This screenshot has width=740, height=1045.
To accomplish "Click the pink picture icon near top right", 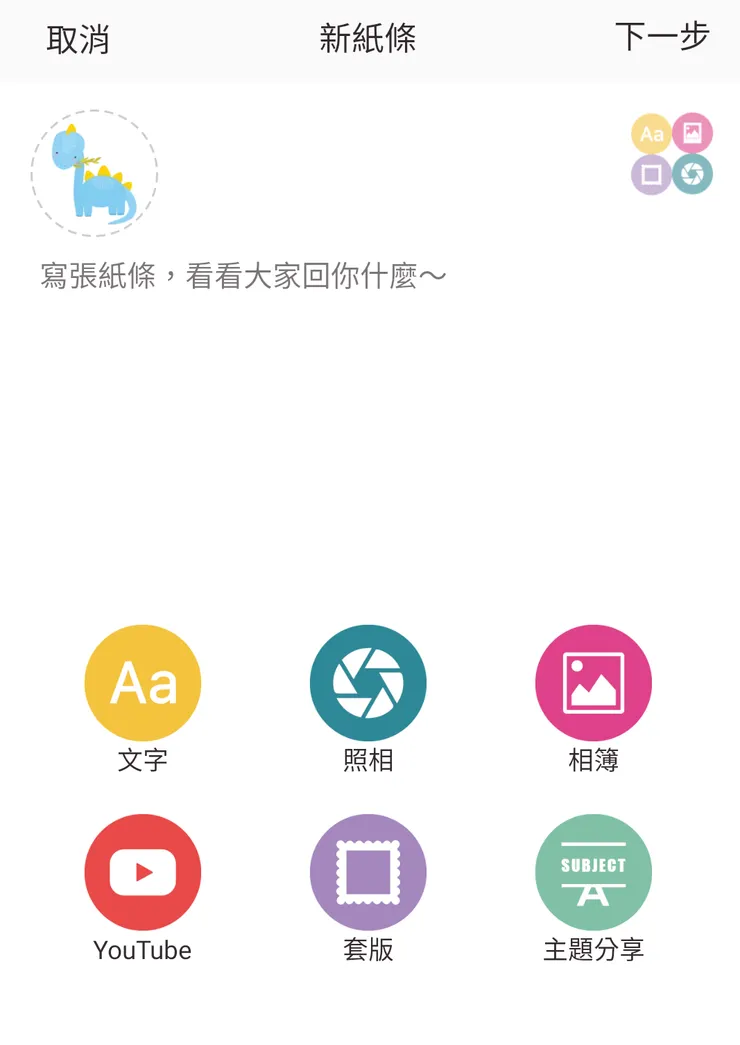I will coord(694,133).
